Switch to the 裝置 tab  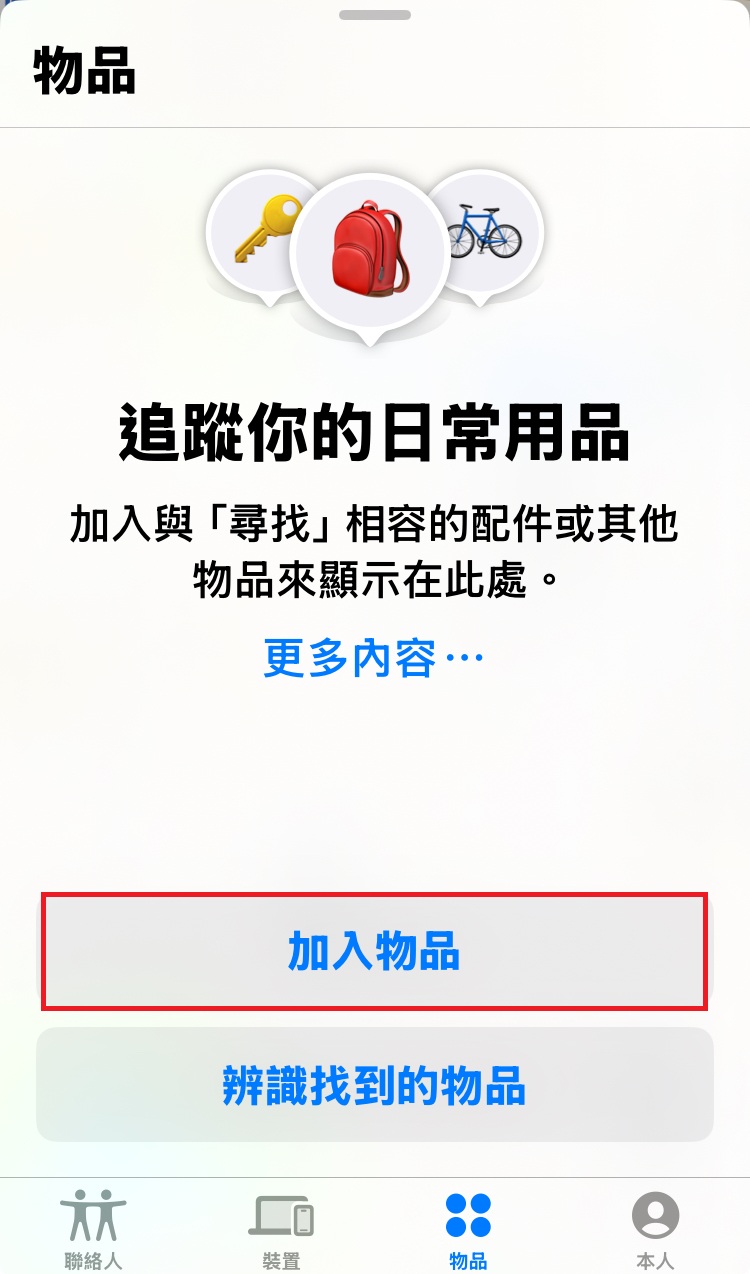pos(281,1228)
